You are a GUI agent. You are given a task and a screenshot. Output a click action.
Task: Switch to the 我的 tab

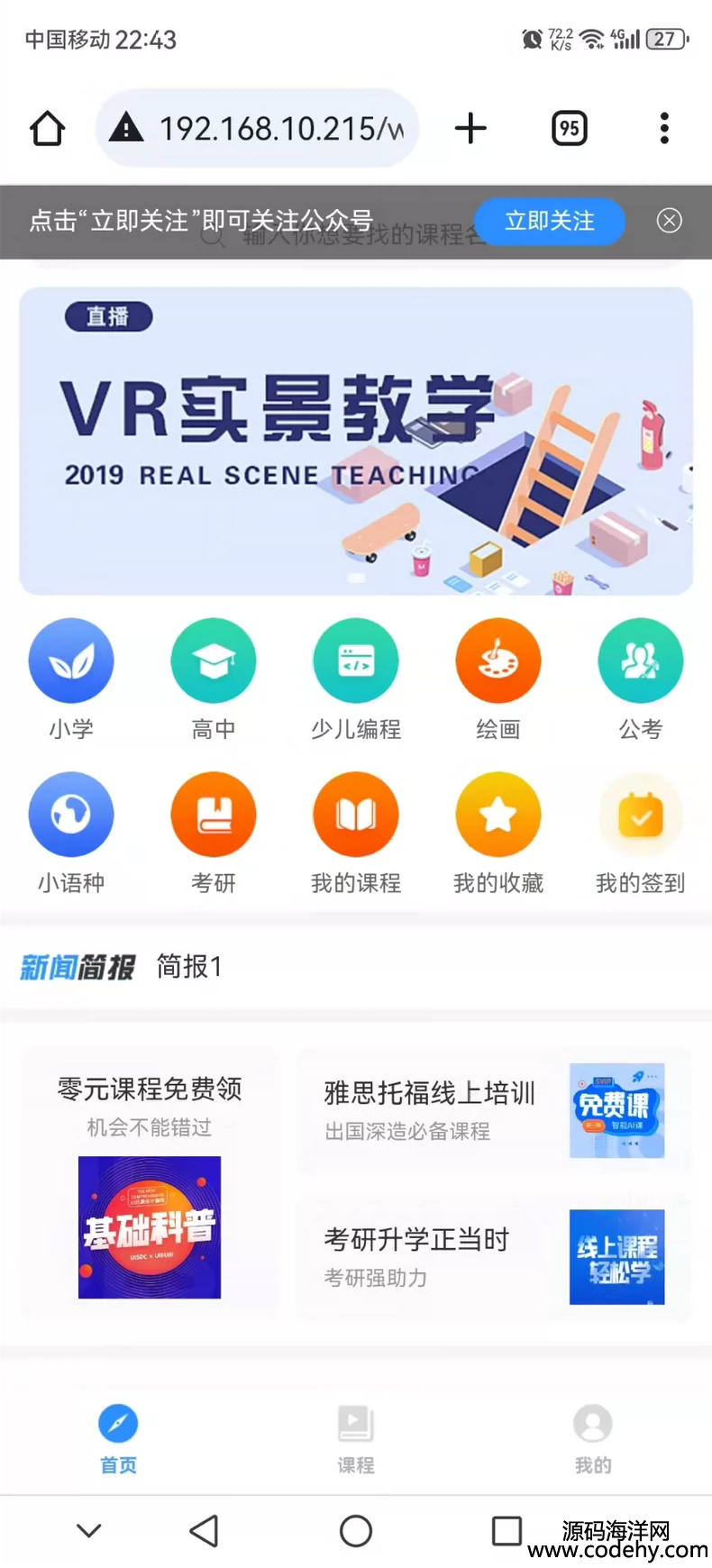tap(593, 1439)
